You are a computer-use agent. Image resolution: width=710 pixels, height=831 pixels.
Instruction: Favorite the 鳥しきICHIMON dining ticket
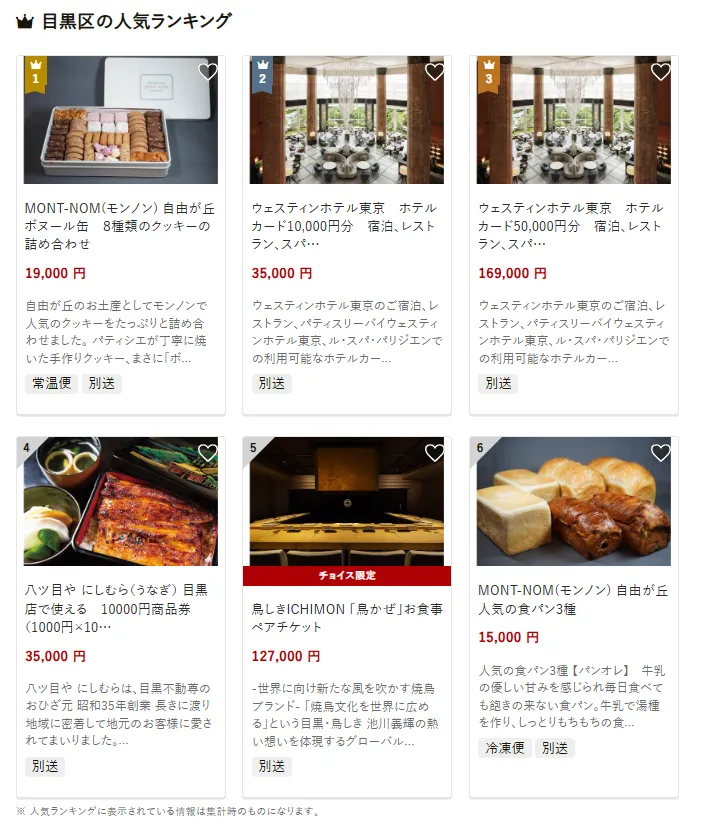pyautogui.click(x=434, y=453)
